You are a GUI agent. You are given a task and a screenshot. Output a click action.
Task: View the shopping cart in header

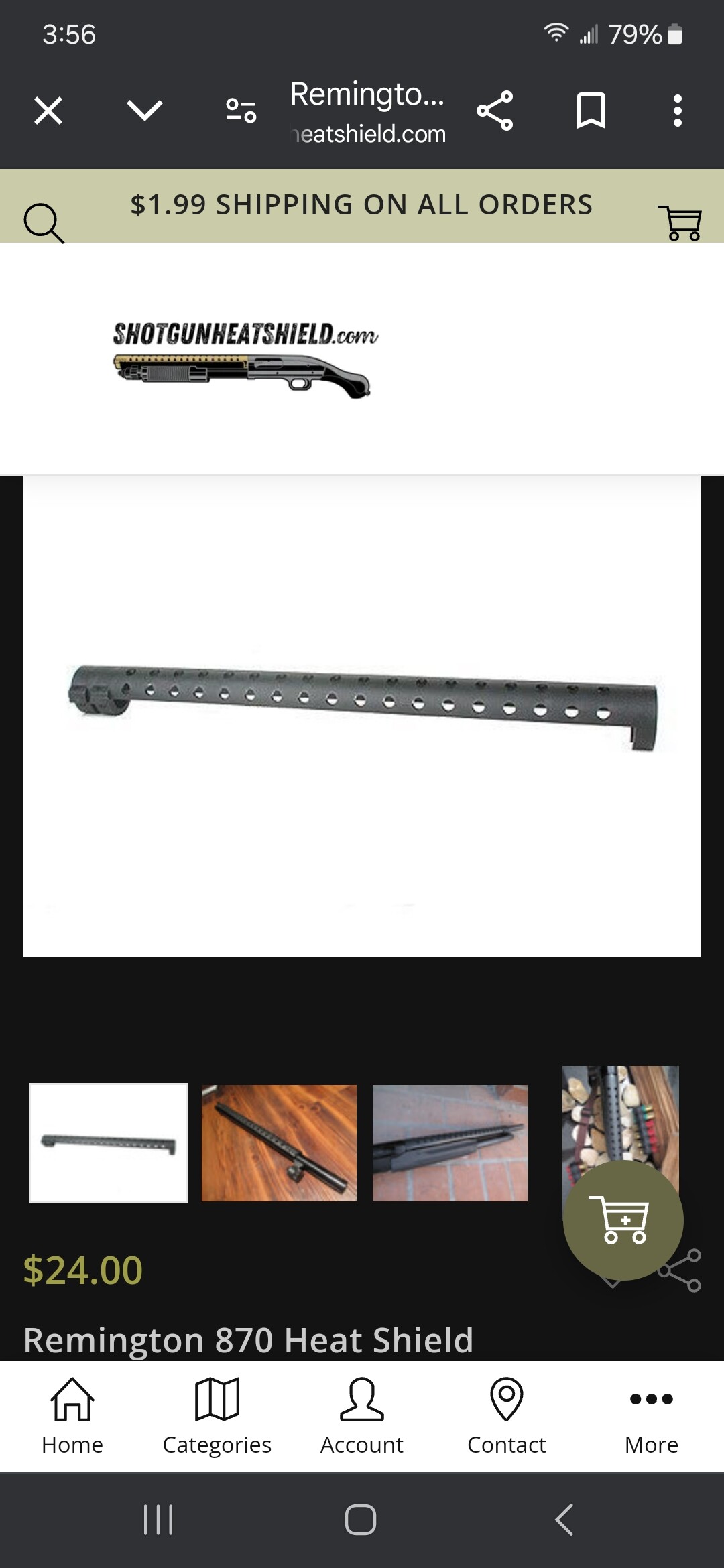[680, 222]
